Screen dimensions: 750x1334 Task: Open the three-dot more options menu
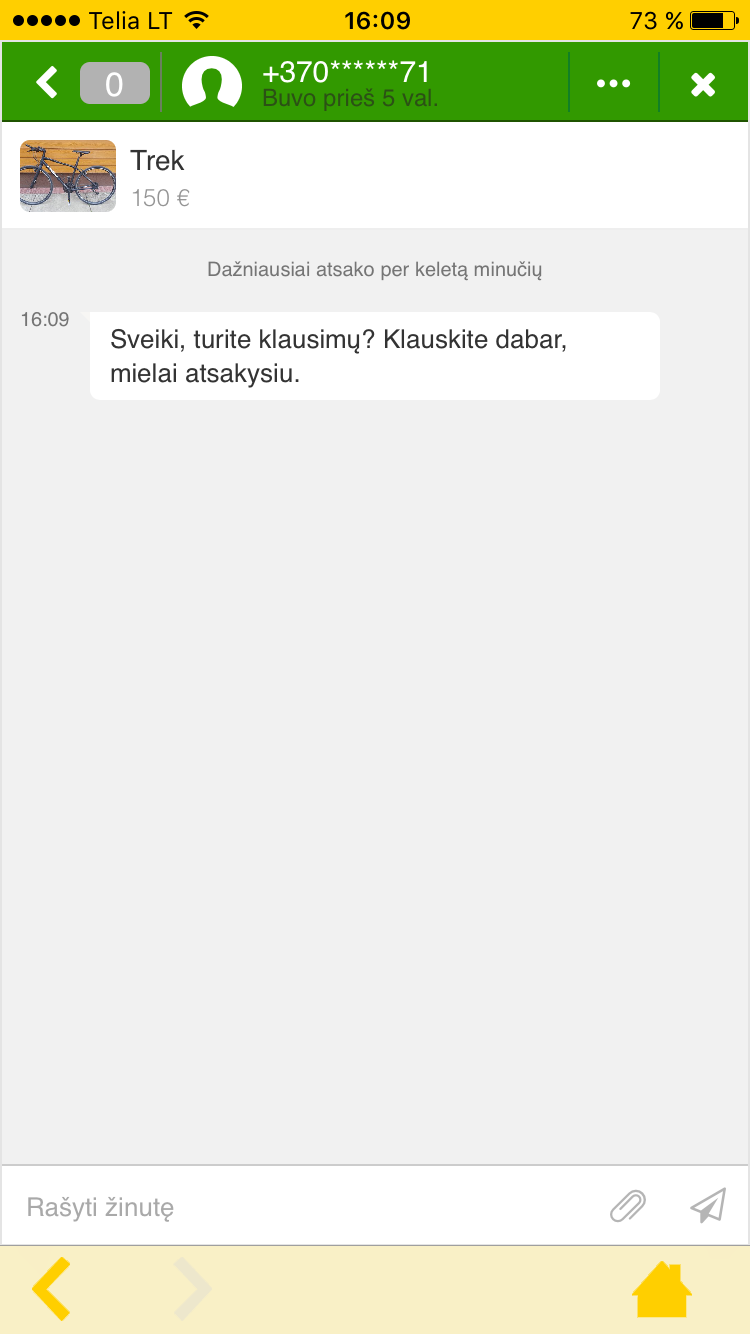613,82
